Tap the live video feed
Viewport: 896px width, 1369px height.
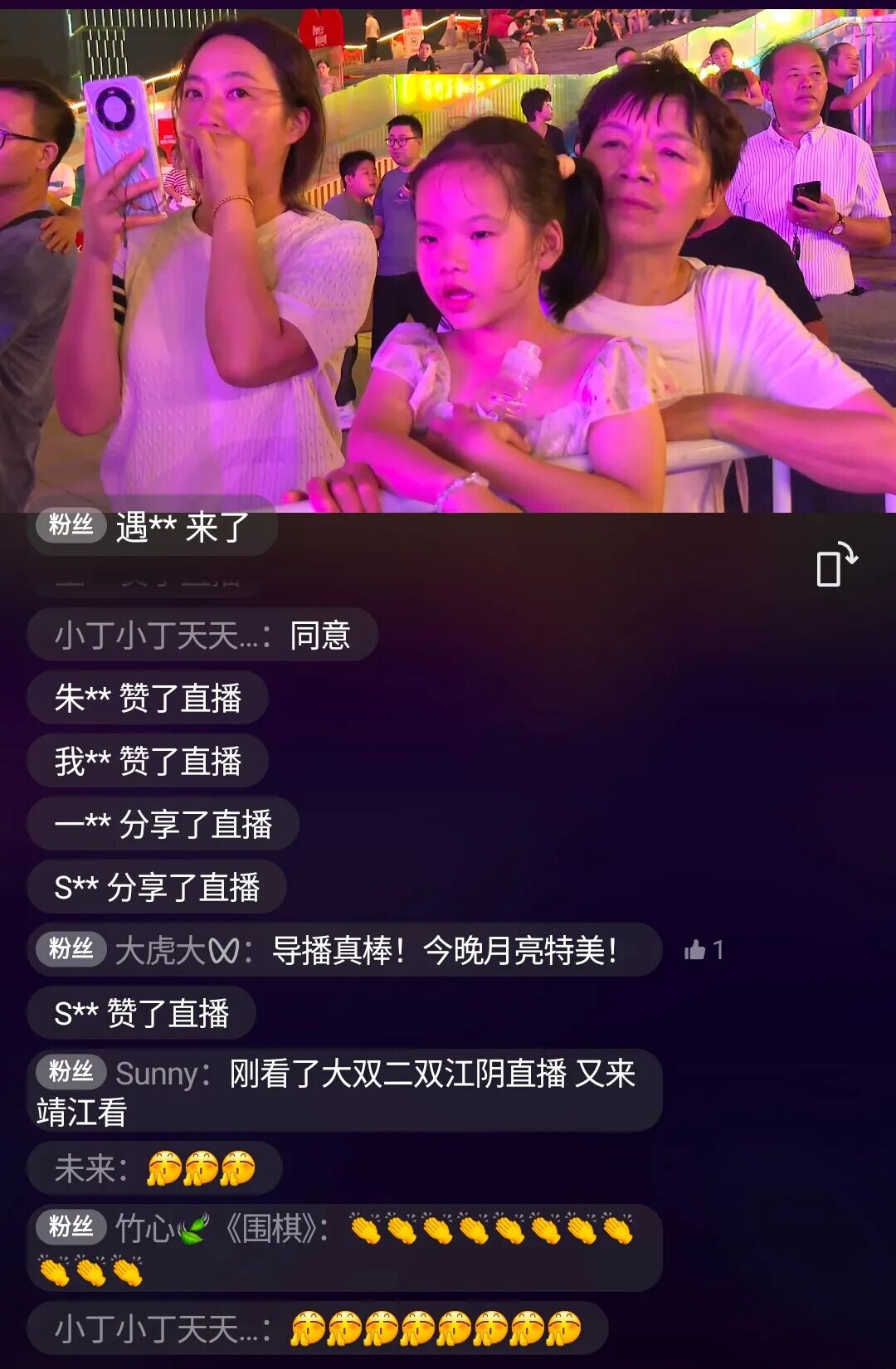click(448, 257)
